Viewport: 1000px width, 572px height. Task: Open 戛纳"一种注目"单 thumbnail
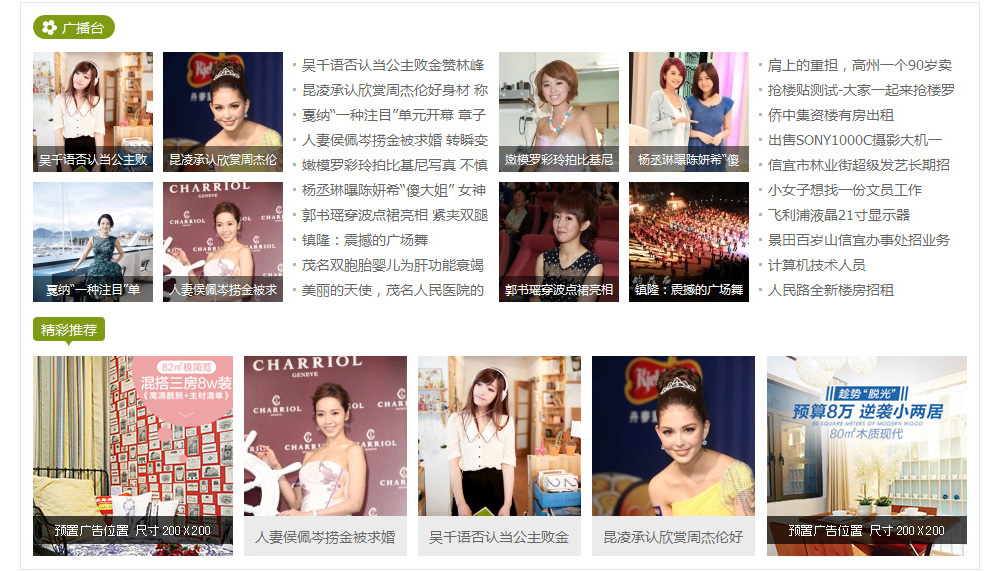93,241
